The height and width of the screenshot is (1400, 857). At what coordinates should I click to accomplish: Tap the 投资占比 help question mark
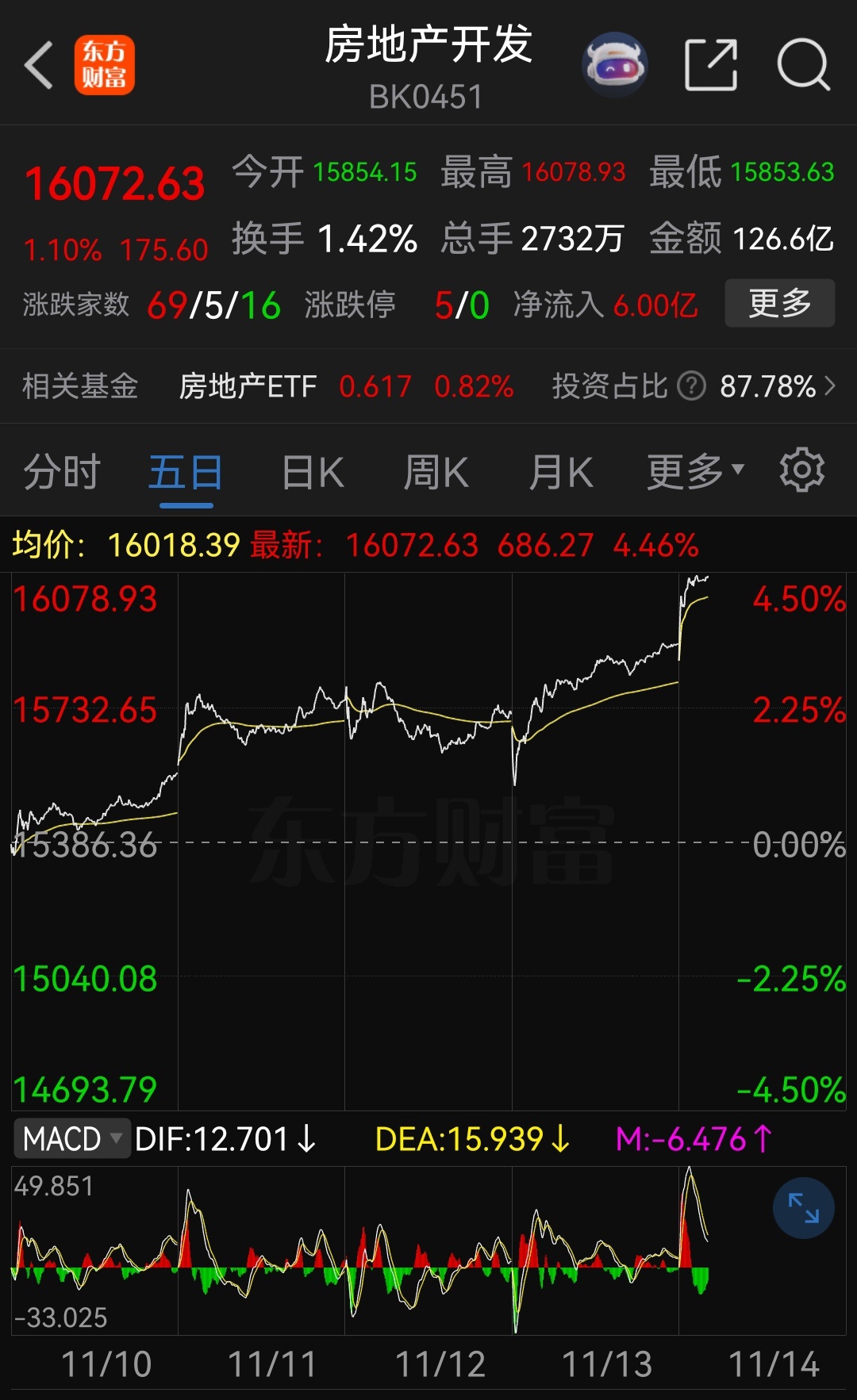point(690,386)
